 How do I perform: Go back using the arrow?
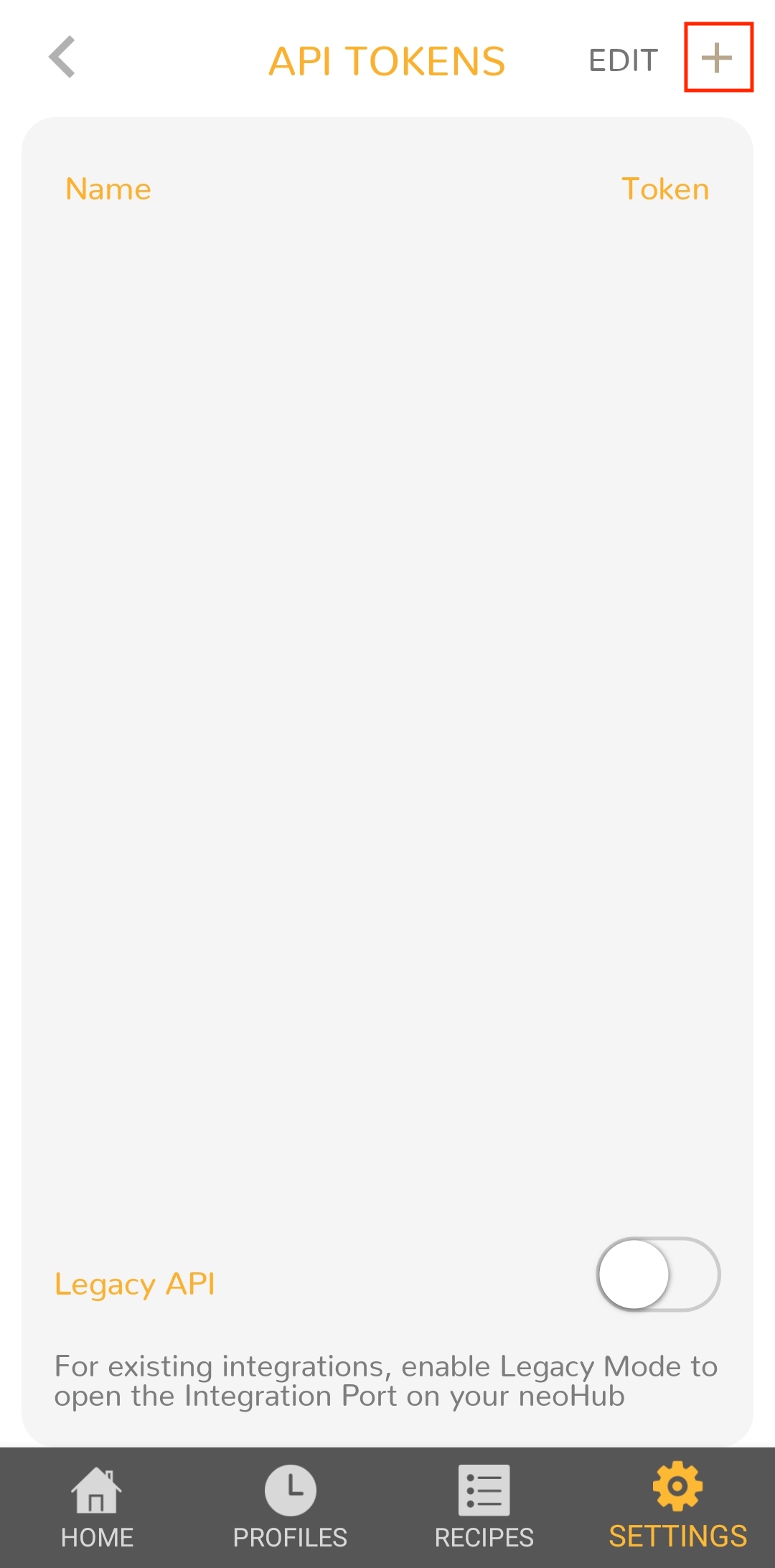pos(62,57)
